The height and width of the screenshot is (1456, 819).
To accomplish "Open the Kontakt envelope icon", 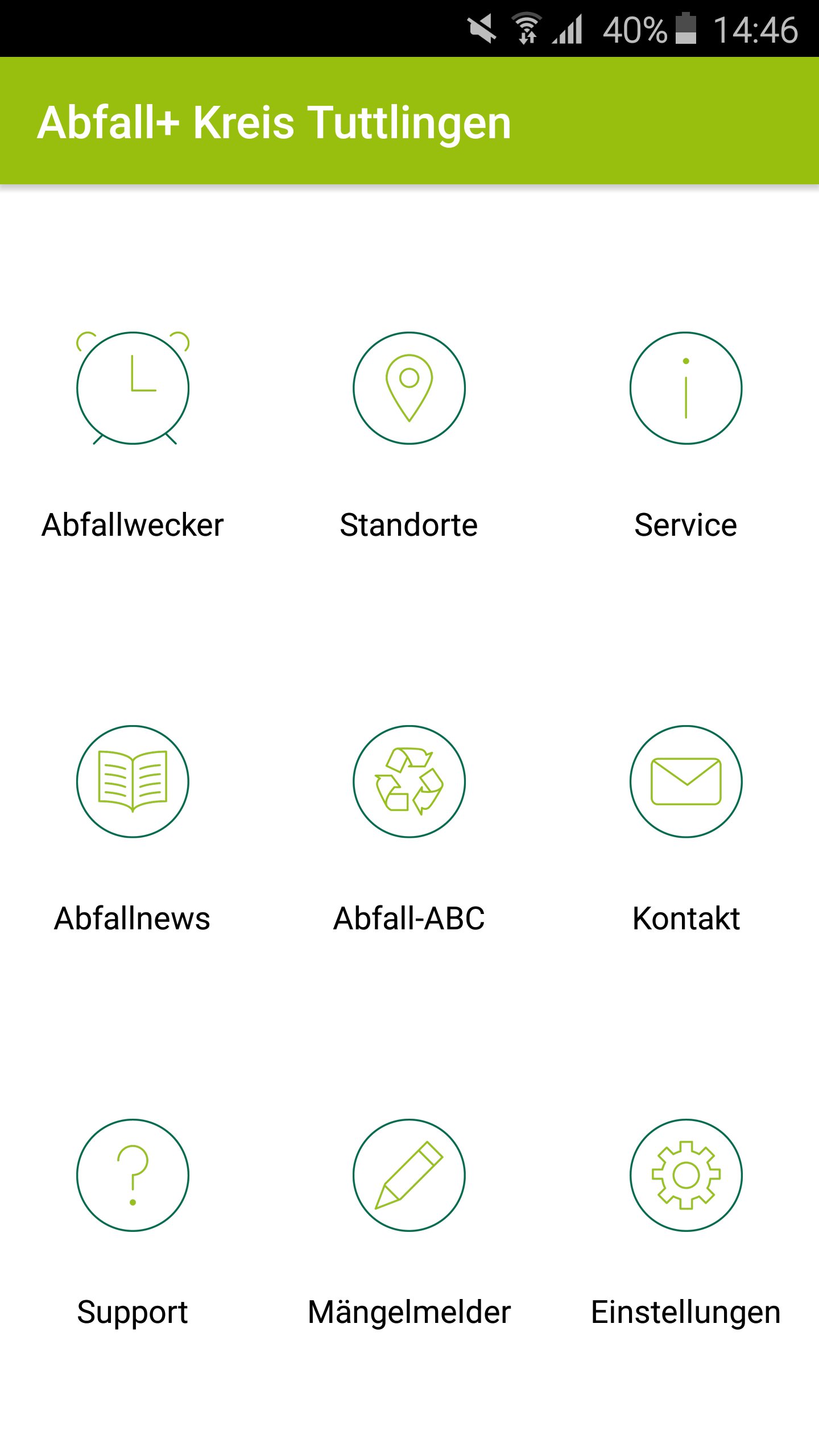I will [685, 782].
